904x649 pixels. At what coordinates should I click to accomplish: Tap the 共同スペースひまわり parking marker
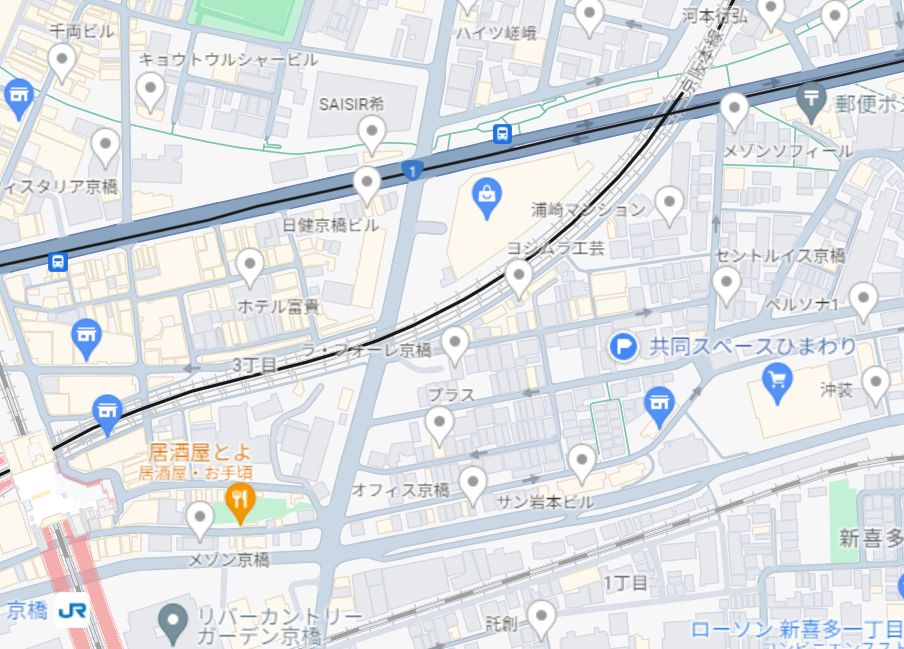(624, 347)
